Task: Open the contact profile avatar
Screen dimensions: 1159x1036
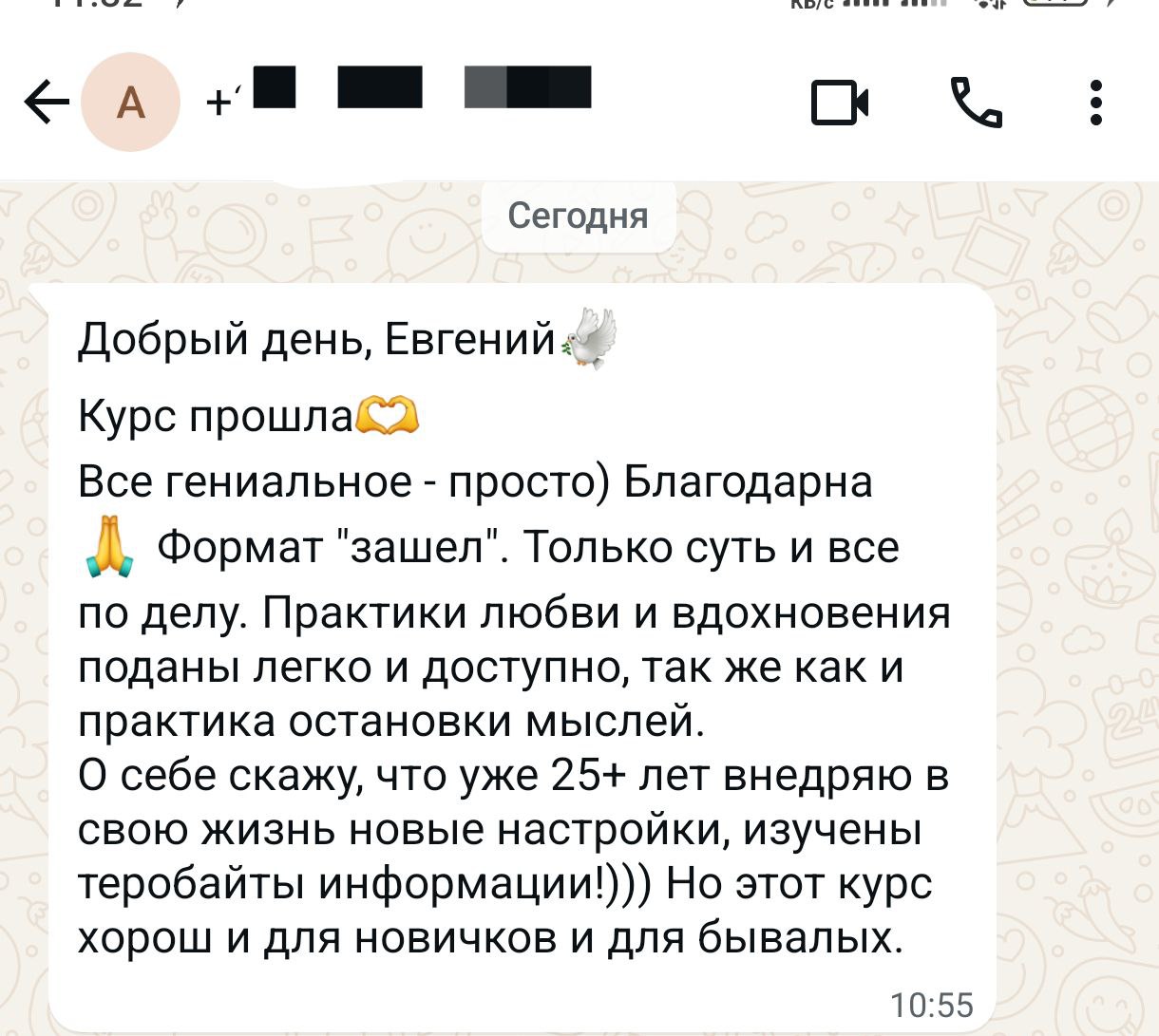Action: coord(131,103)
